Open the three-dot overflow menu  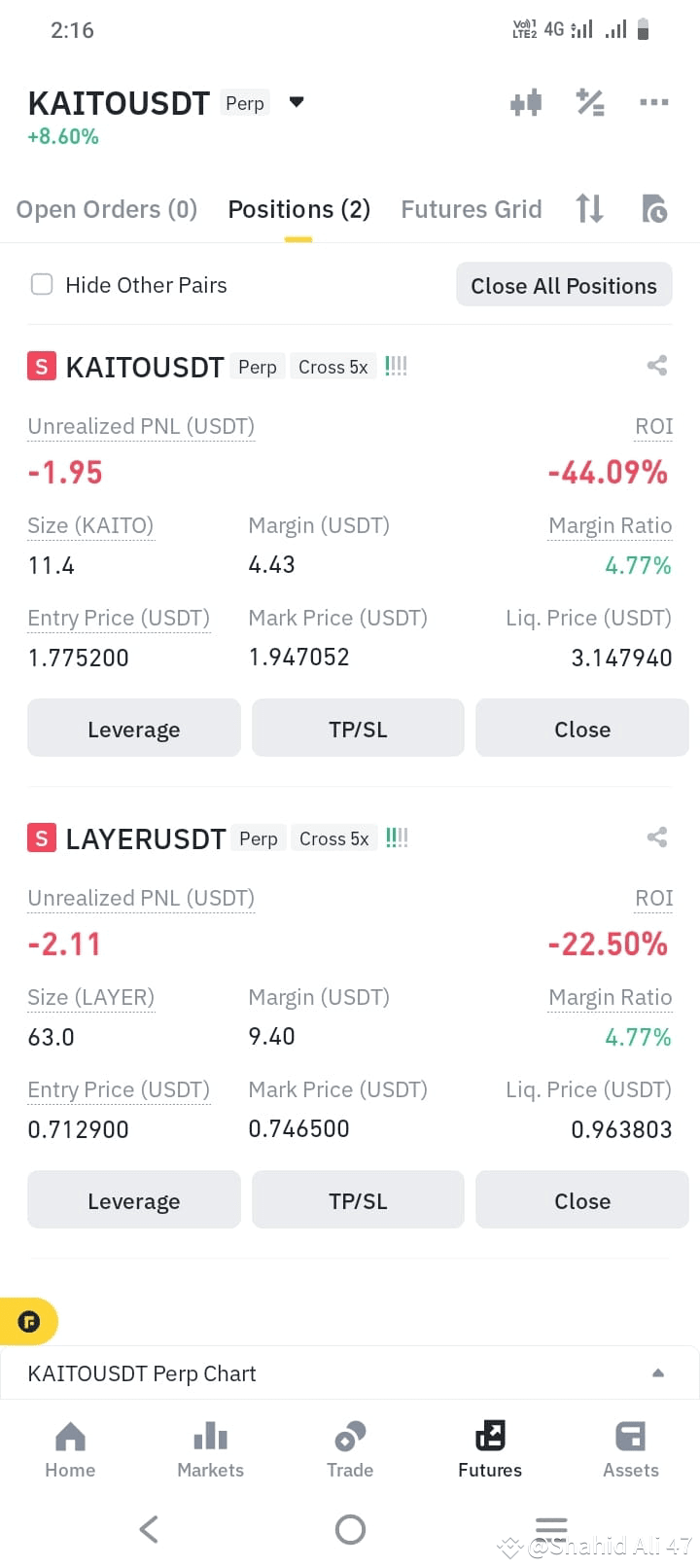click(654, 102)
